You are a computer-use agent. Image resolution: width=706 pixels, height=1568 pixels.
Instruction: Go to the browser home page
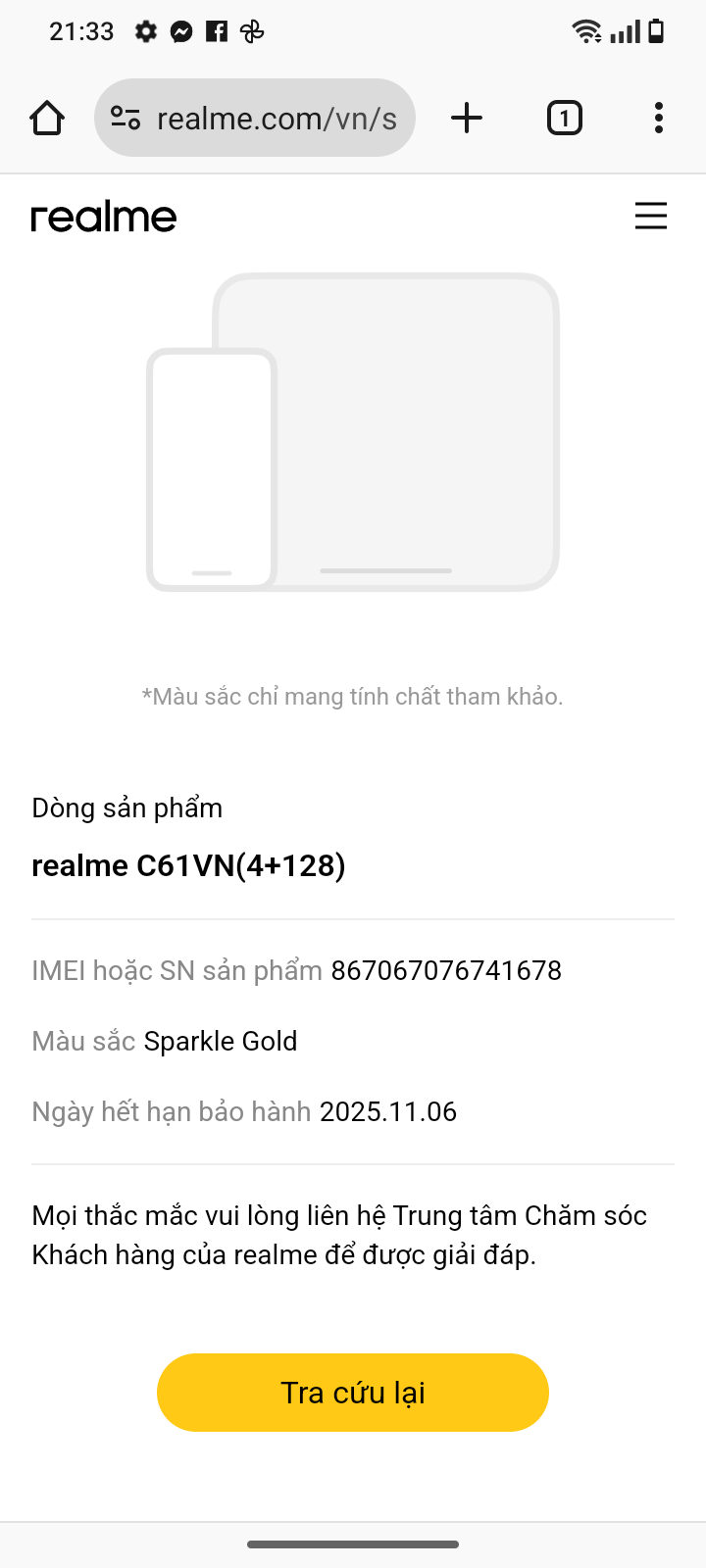click(x=47, y=119)
